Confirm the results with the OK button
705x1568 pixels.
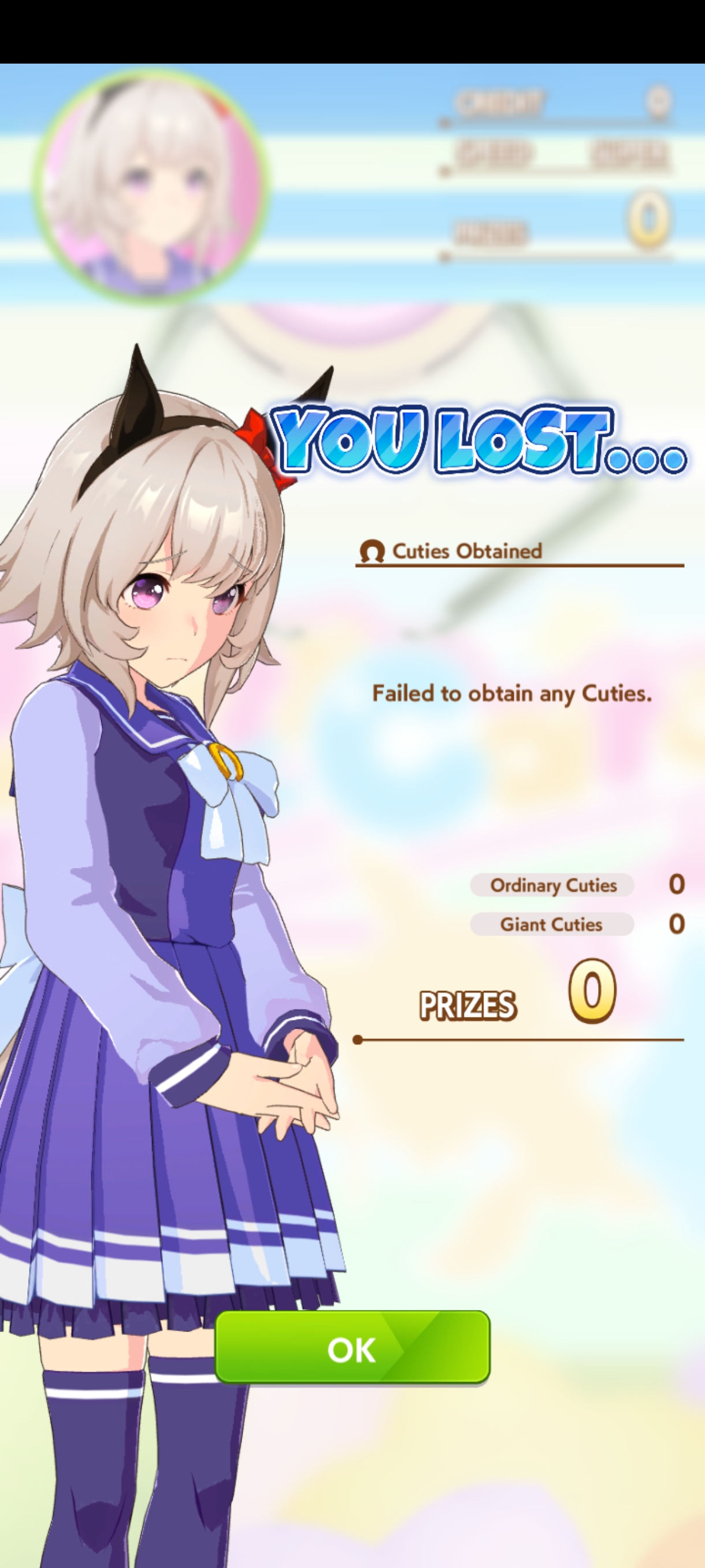[x=352, y=1348]
